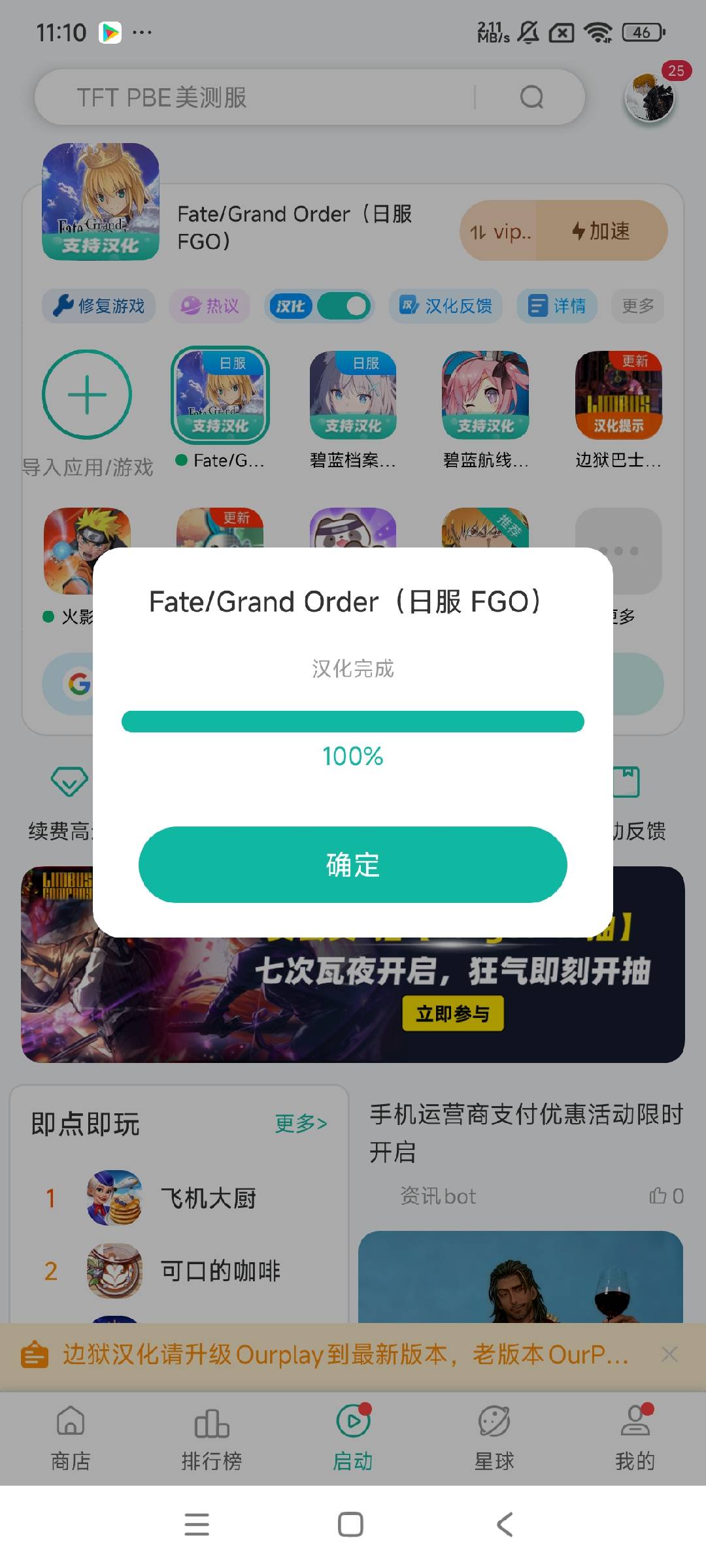706x1568 pixels.
Task: Switch to the 排行榜 tab
Action: (212, 1437)
